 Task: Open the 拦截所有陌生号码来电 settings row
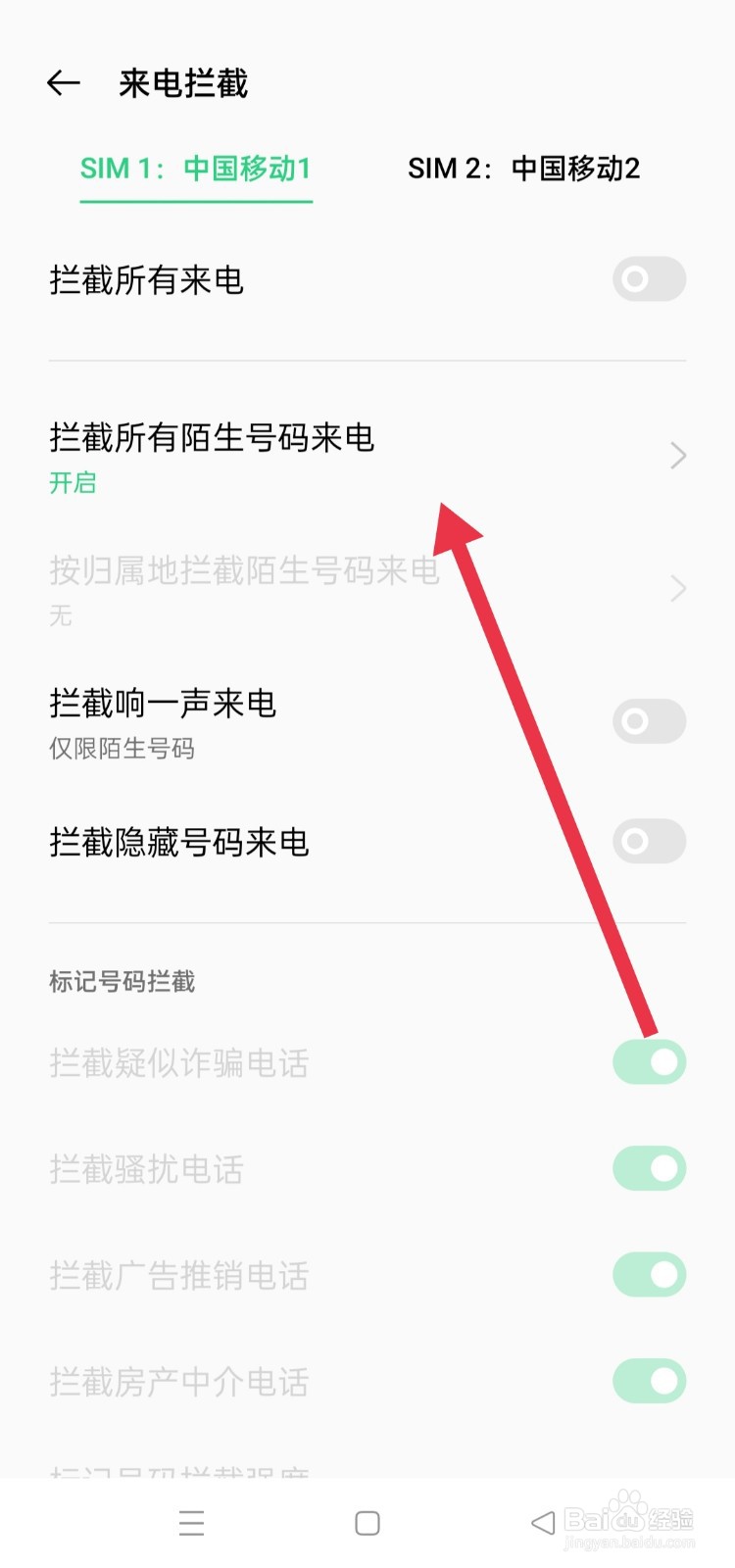click(214, 440)
